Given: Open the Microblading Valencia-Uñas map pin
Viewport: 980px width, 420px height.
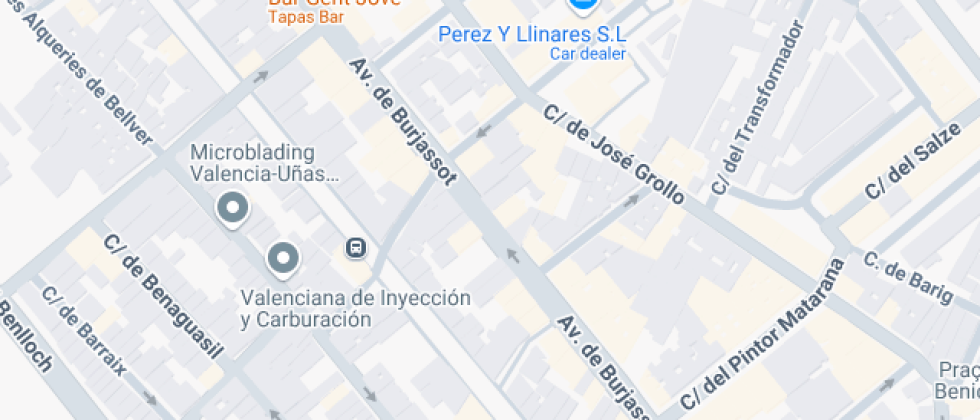Looking at the screenshot, I should tap(233, 209).
